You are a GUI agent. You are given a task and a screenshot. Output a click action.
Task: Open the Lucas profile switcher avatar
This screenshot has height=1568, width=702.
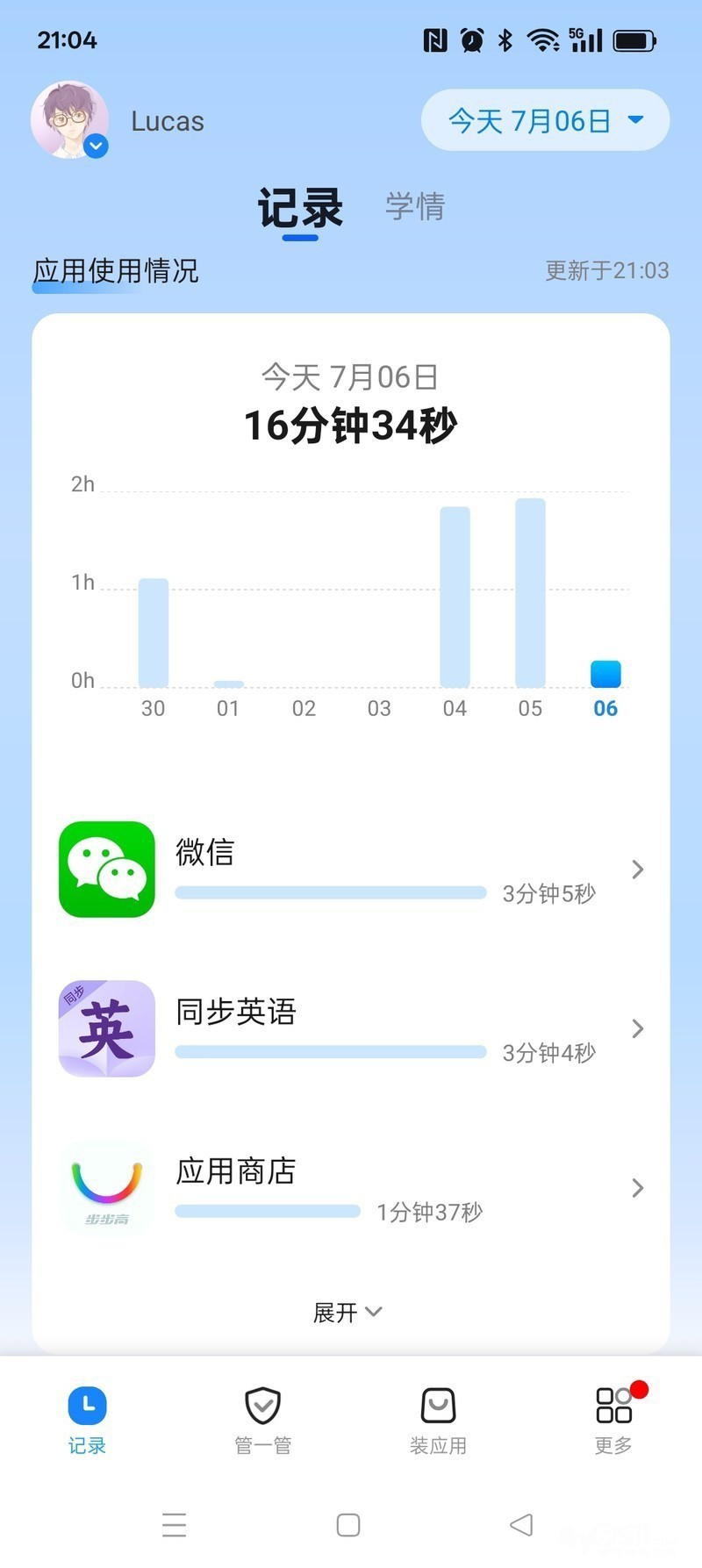69,120
